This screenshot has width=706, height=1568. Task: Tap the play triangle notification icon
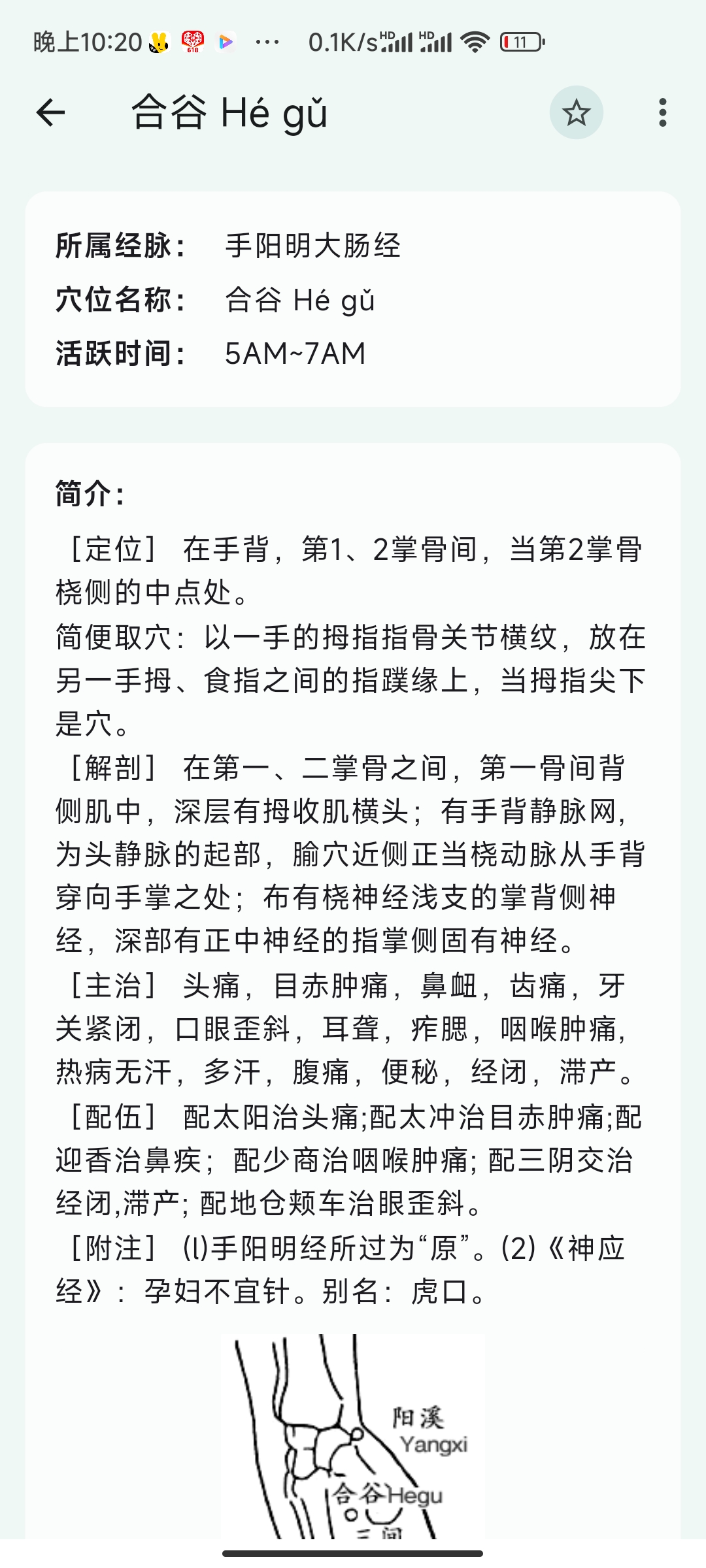pyautogui.click(x=226, y=42)
